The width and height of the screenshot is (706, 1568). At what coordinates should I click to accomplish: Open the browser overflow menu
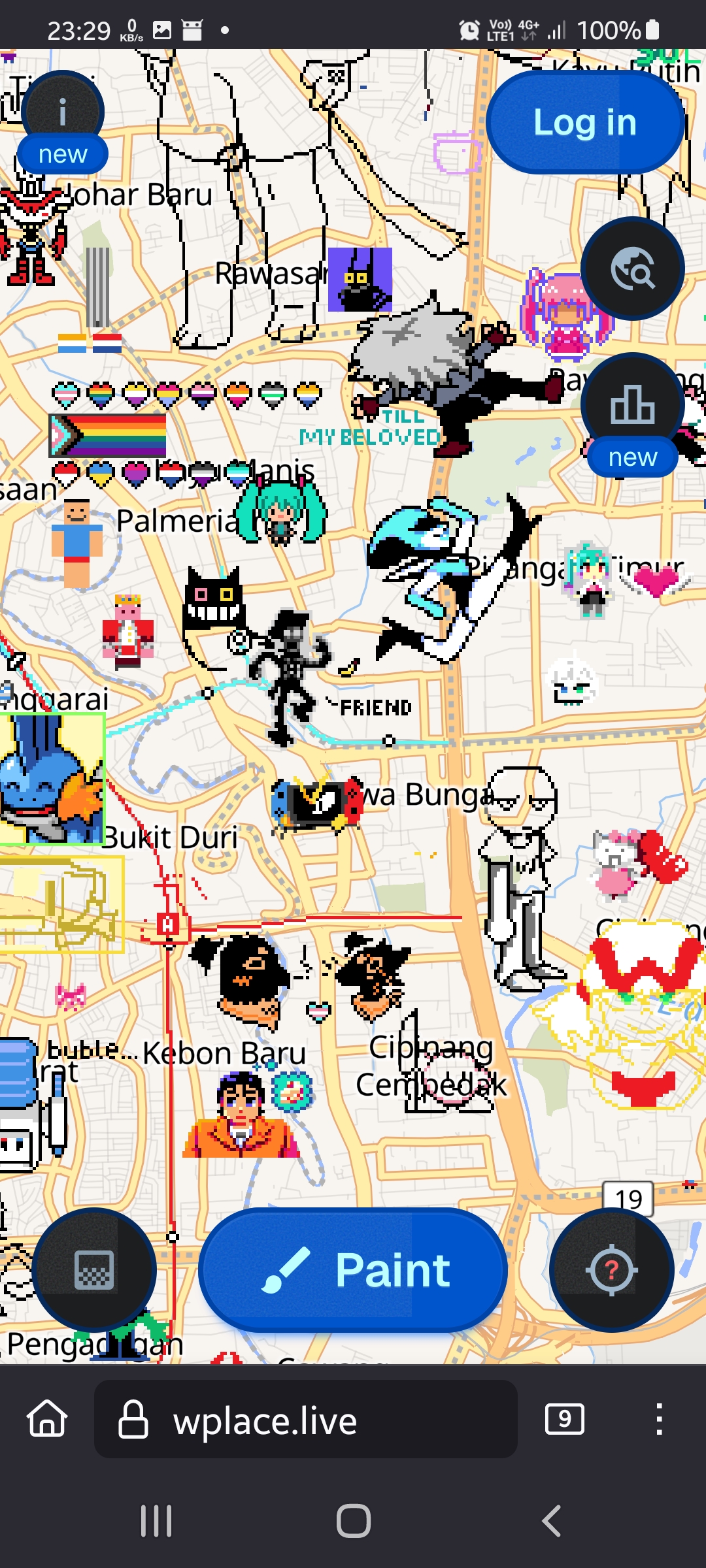click(x=659, y=1419)
